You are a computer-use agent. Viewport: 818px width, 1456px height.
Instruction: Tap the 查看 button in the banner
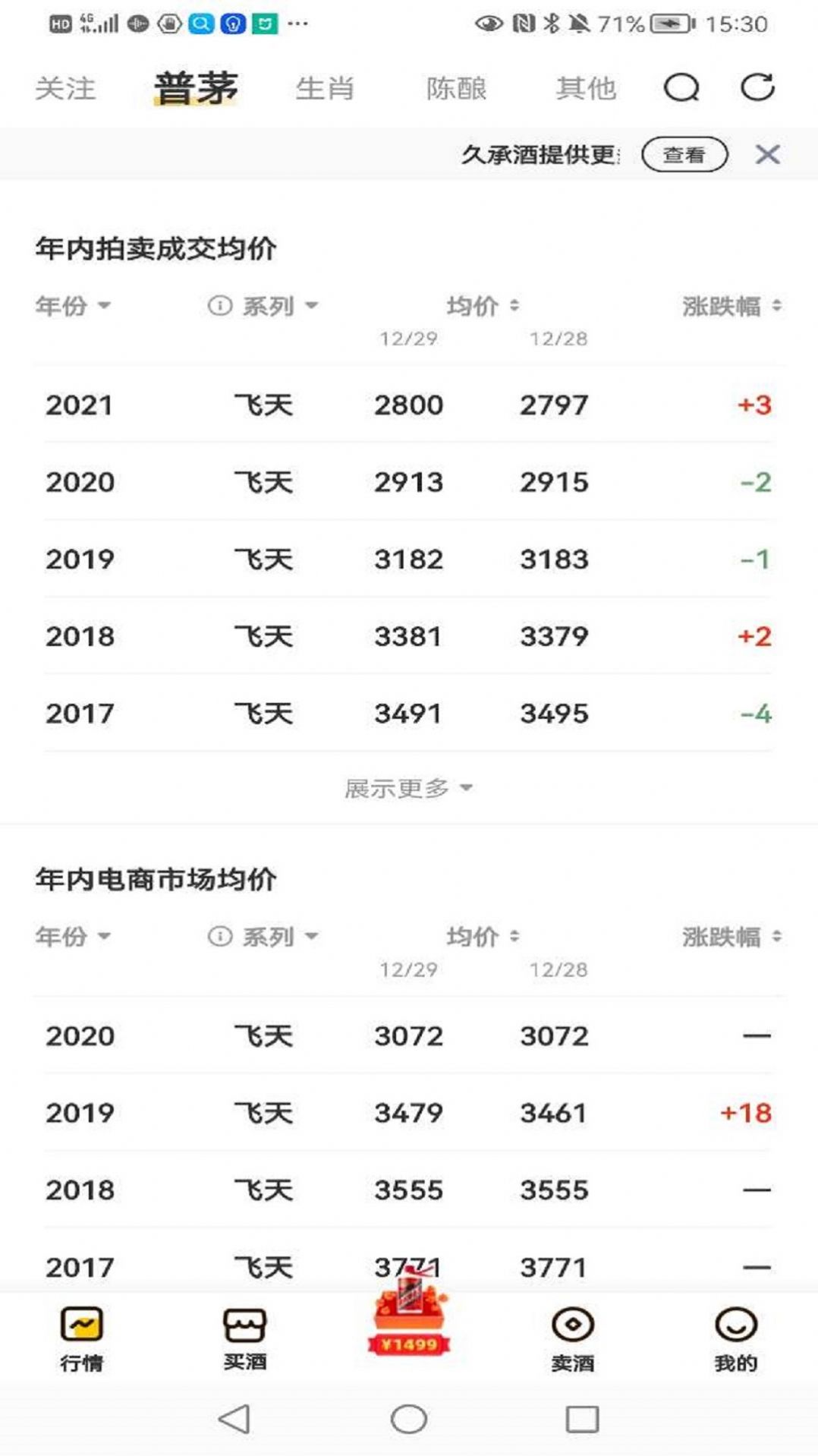684,155
